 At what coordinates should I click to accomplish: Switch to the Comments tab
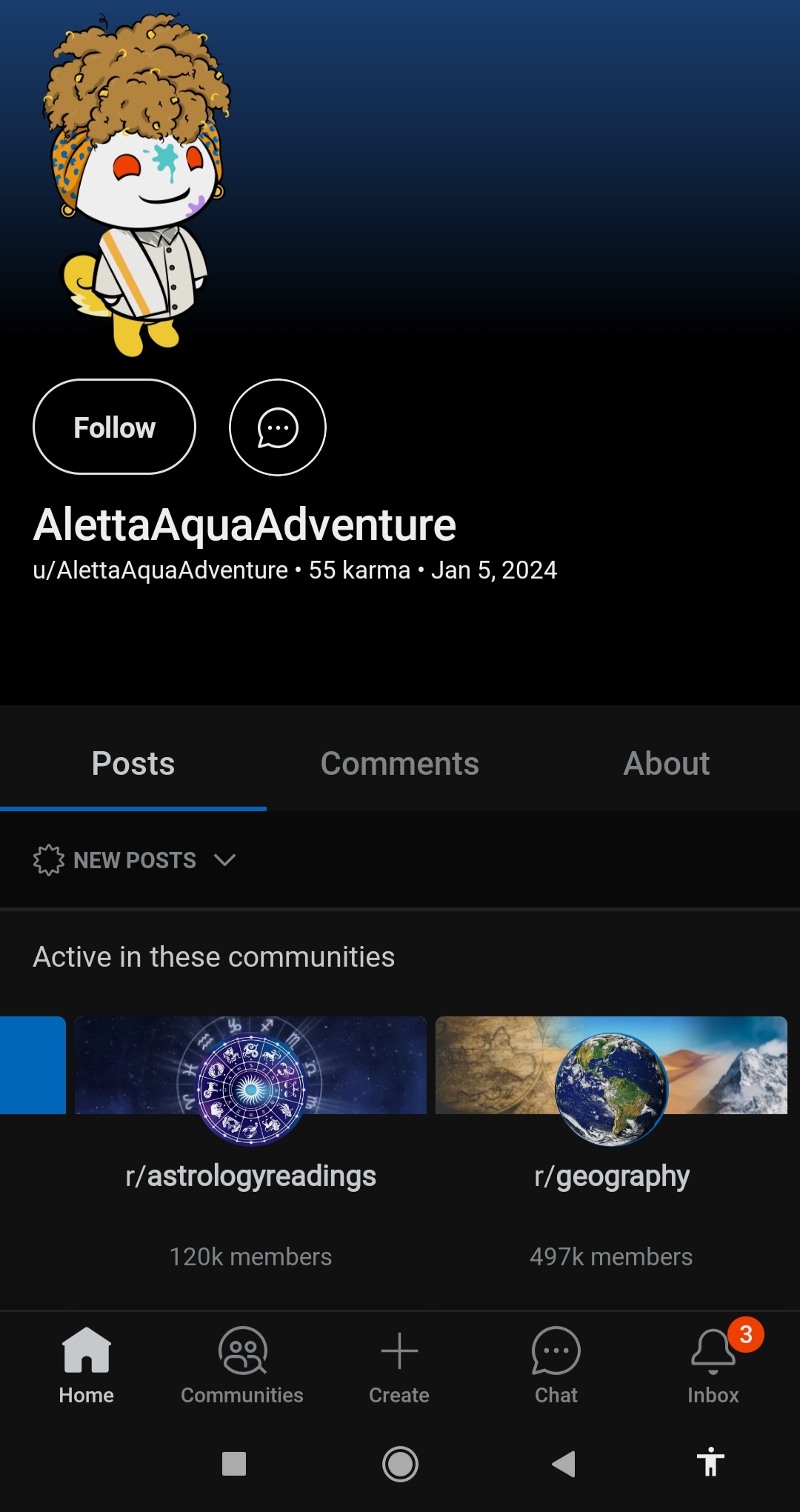pos(399,764)
